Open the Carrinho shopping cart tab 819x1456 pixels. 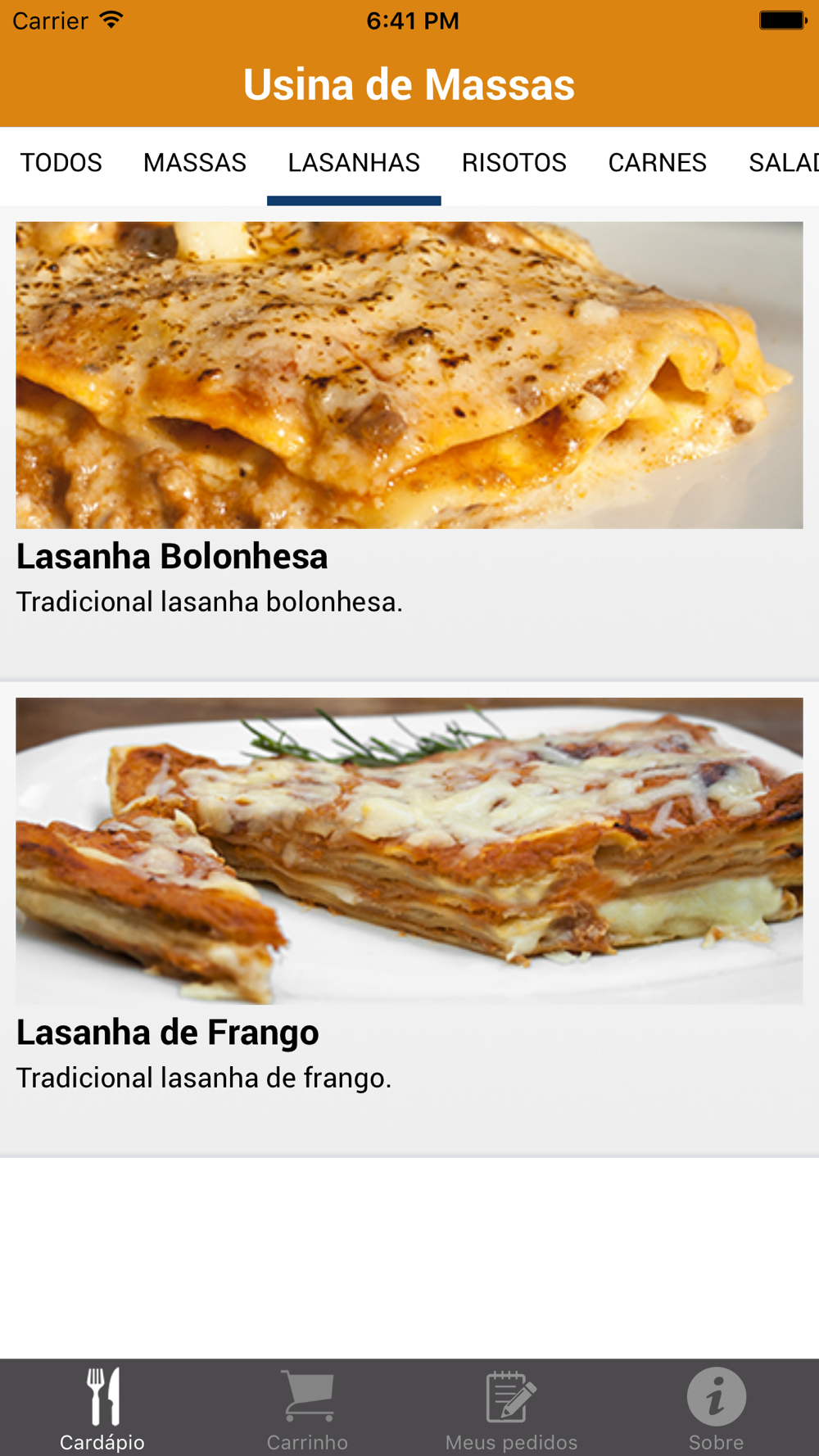coord(307,1409)
